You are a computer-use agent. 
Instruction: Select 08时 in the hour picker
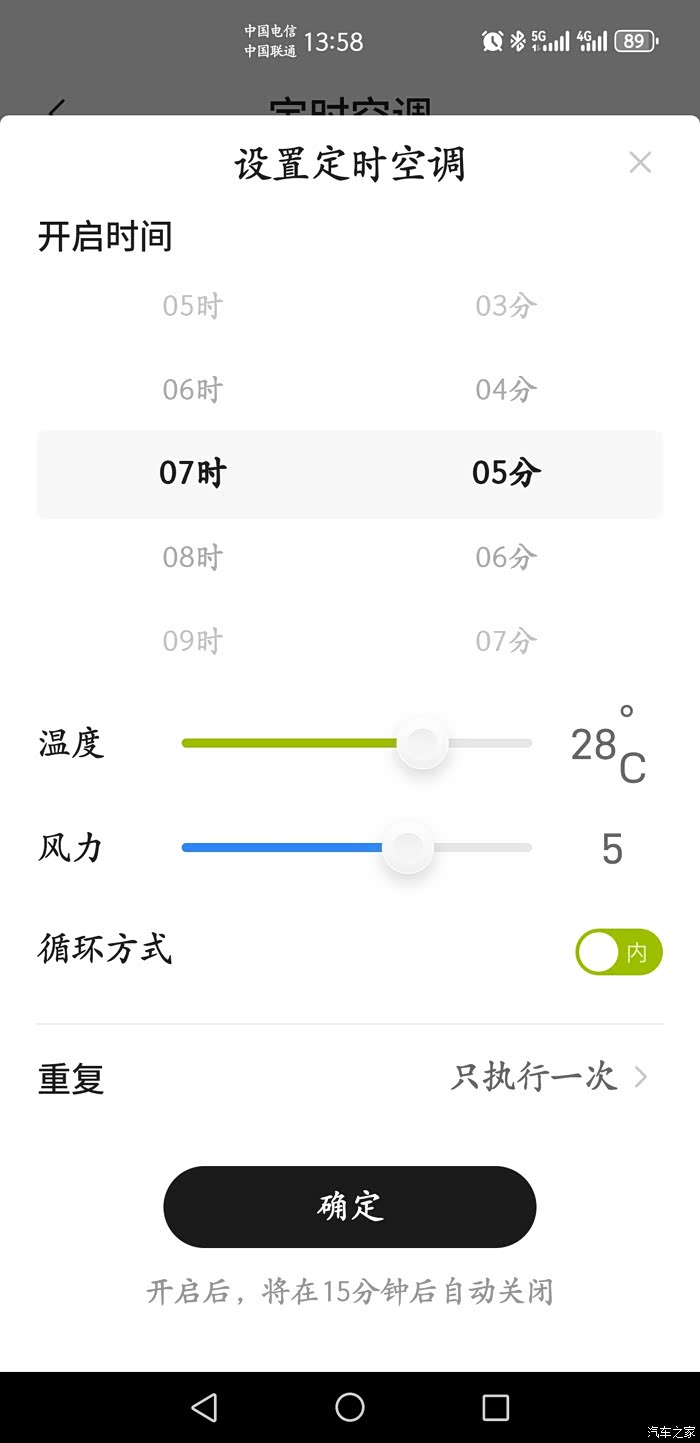coord(192,556)
